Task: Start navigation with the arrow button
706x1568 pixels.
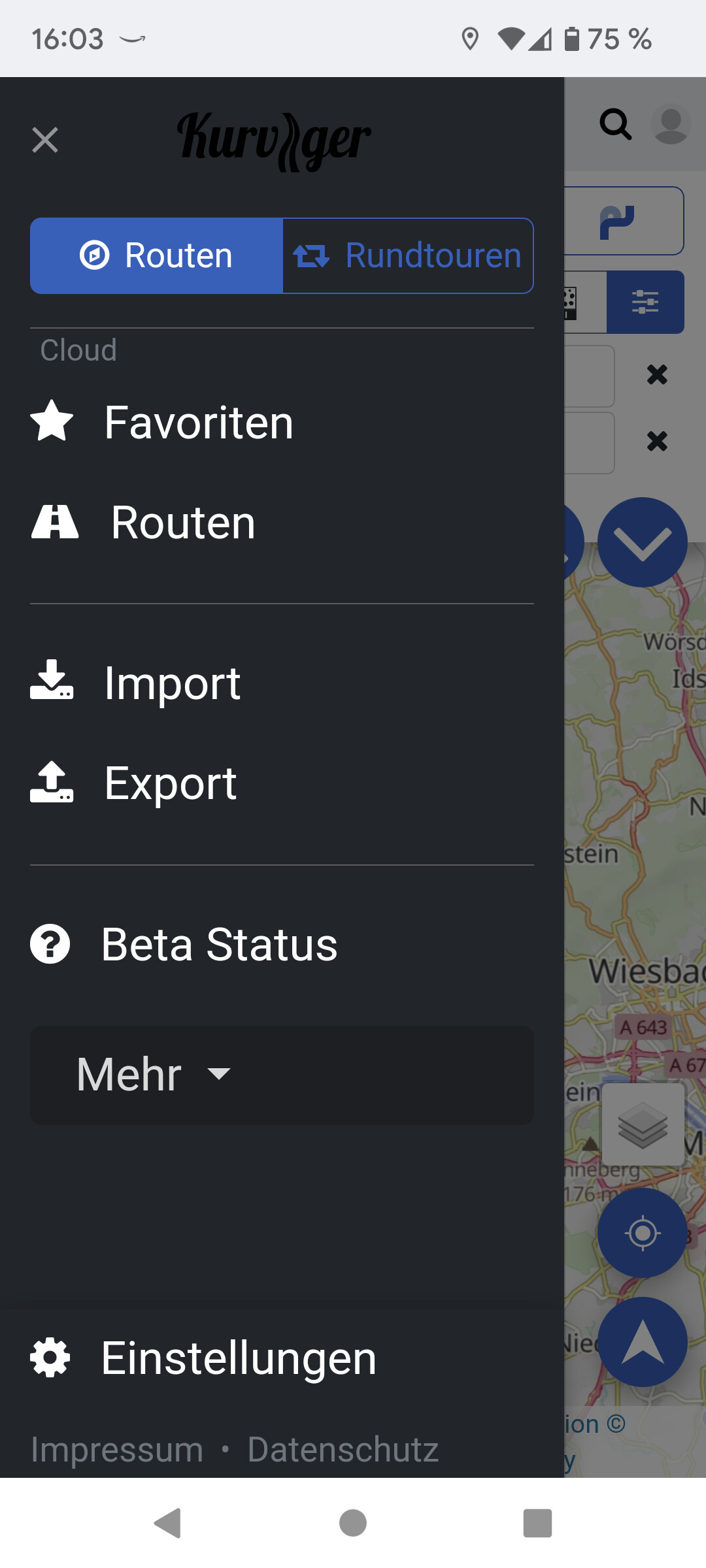Action: pos(643,1342)
